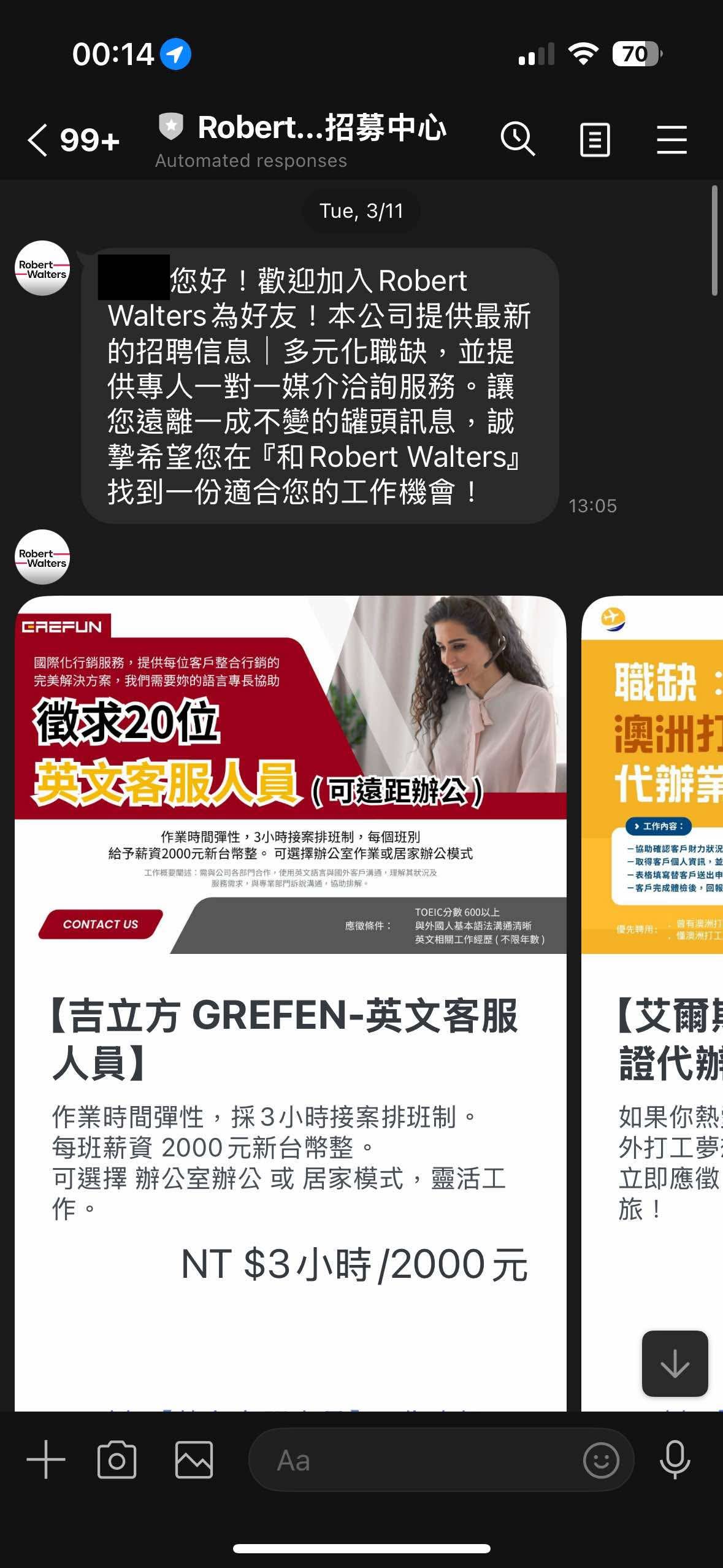The image size is (723, 1568).
Task: Open the plus attachment menu
Action: pyautogui.click(x=46, y=1459)
